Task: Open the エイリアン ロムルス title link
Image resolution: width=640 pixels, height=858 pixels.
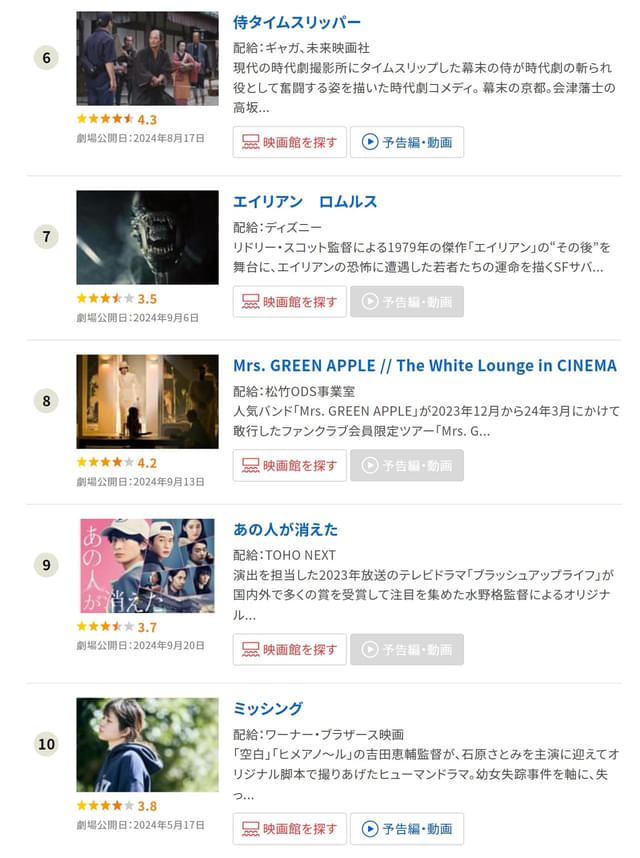Action: [305, 201]
